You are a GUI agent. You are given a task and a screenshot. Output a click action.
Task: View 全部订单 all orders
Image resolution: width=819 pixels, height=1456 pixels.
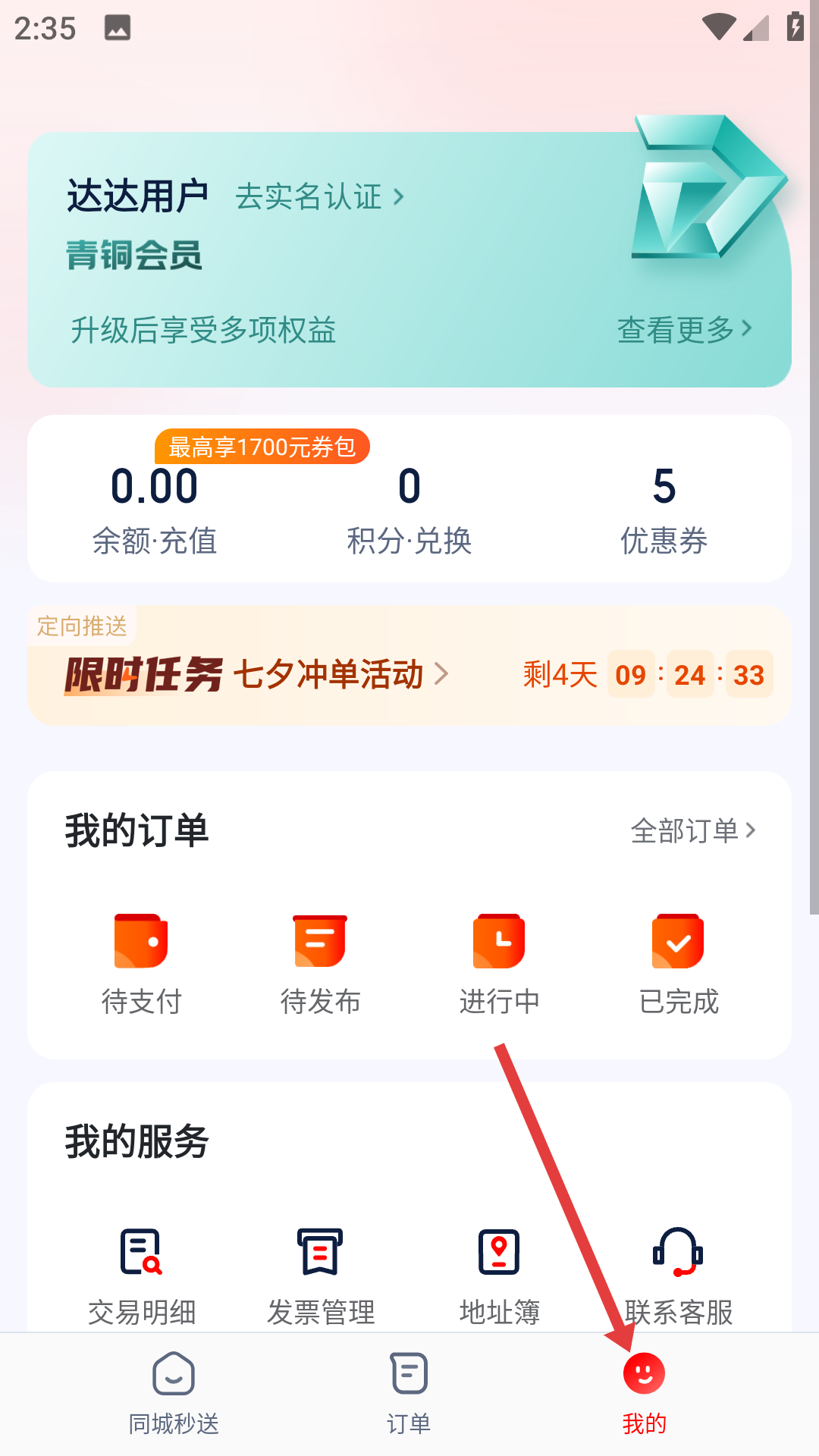pos(693,831)
